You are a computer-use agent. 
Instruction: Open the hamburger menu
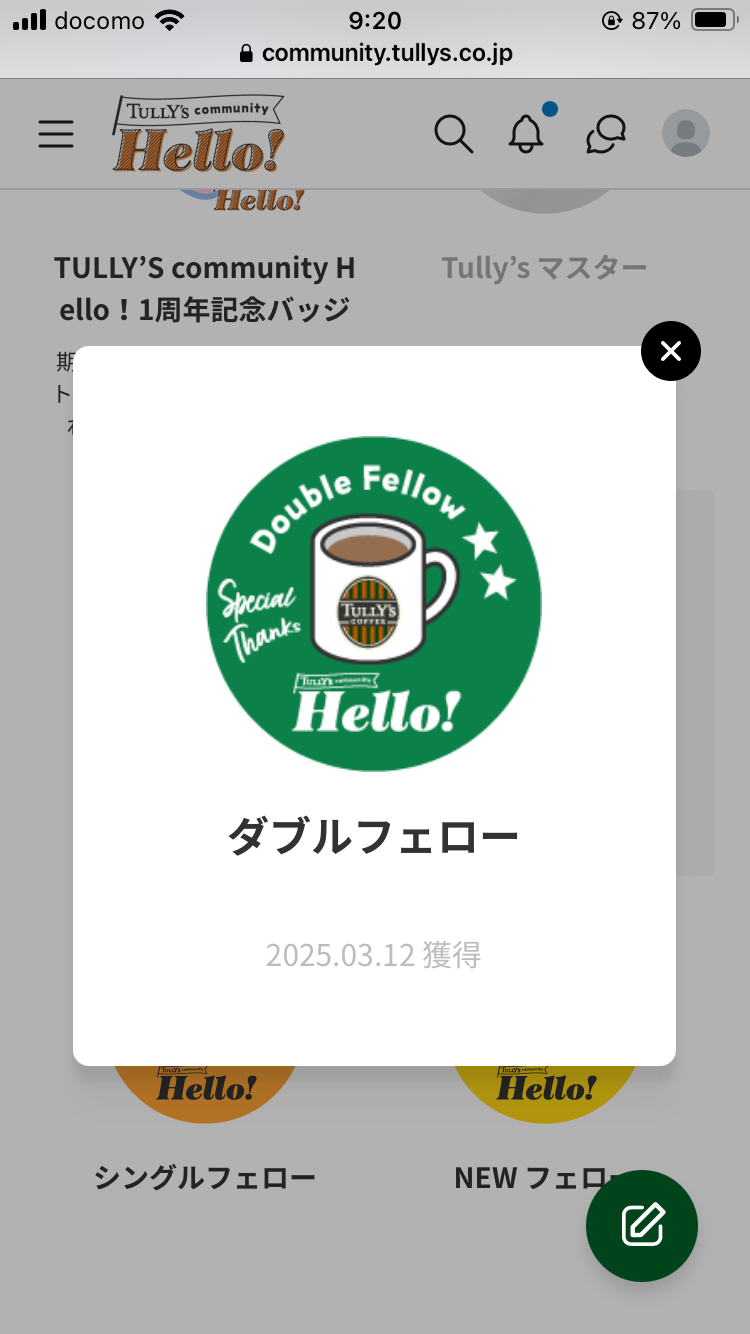point(56,134)
